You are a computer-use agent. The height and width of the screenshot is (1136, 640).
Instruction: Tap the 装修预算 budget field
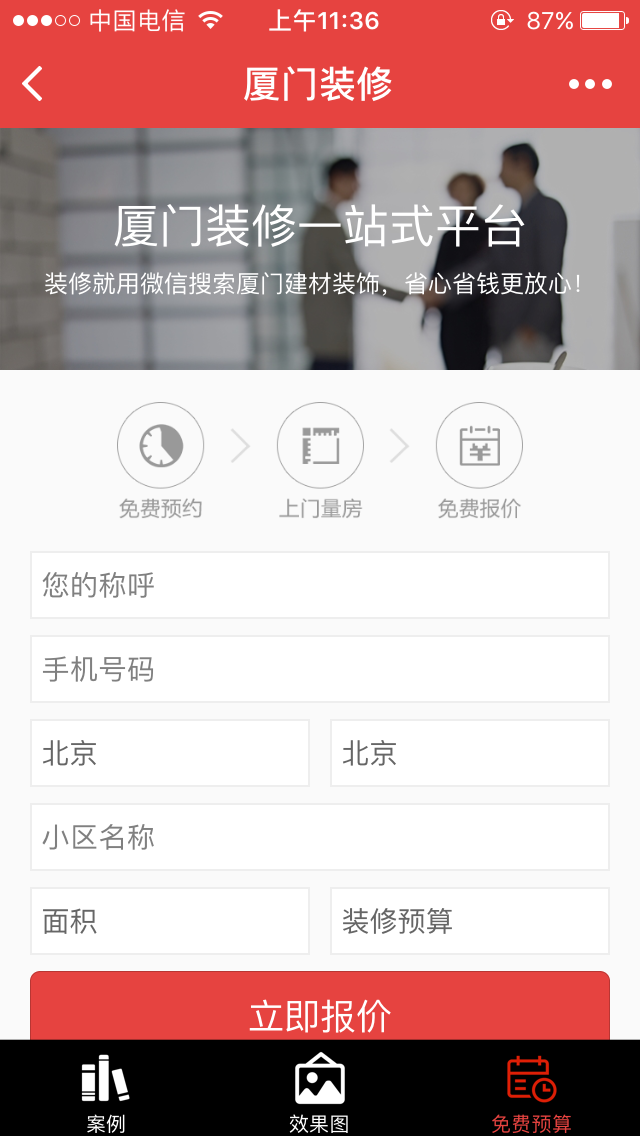(x=470, y=921)
